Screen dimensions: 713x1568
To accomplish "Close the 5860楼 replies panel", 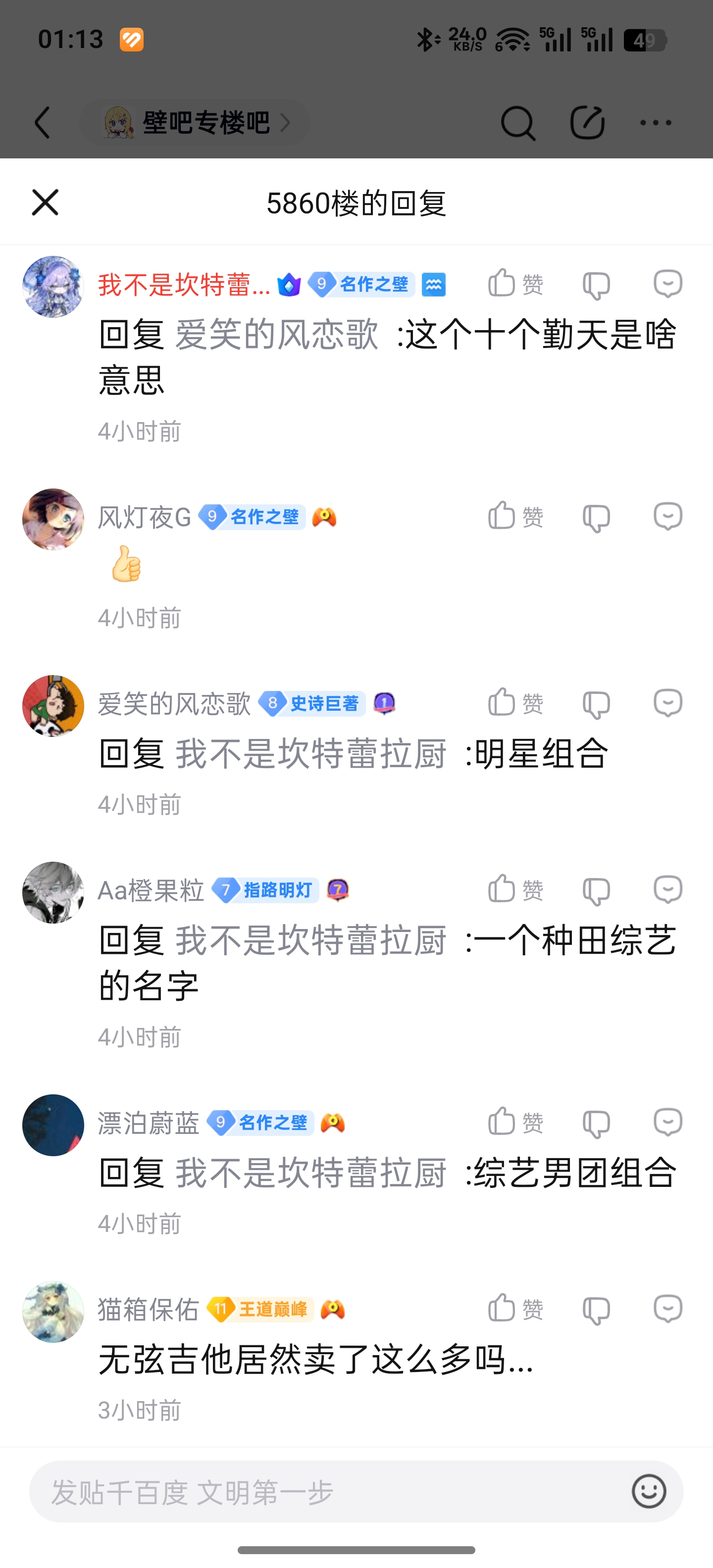I will pos(45,203).
